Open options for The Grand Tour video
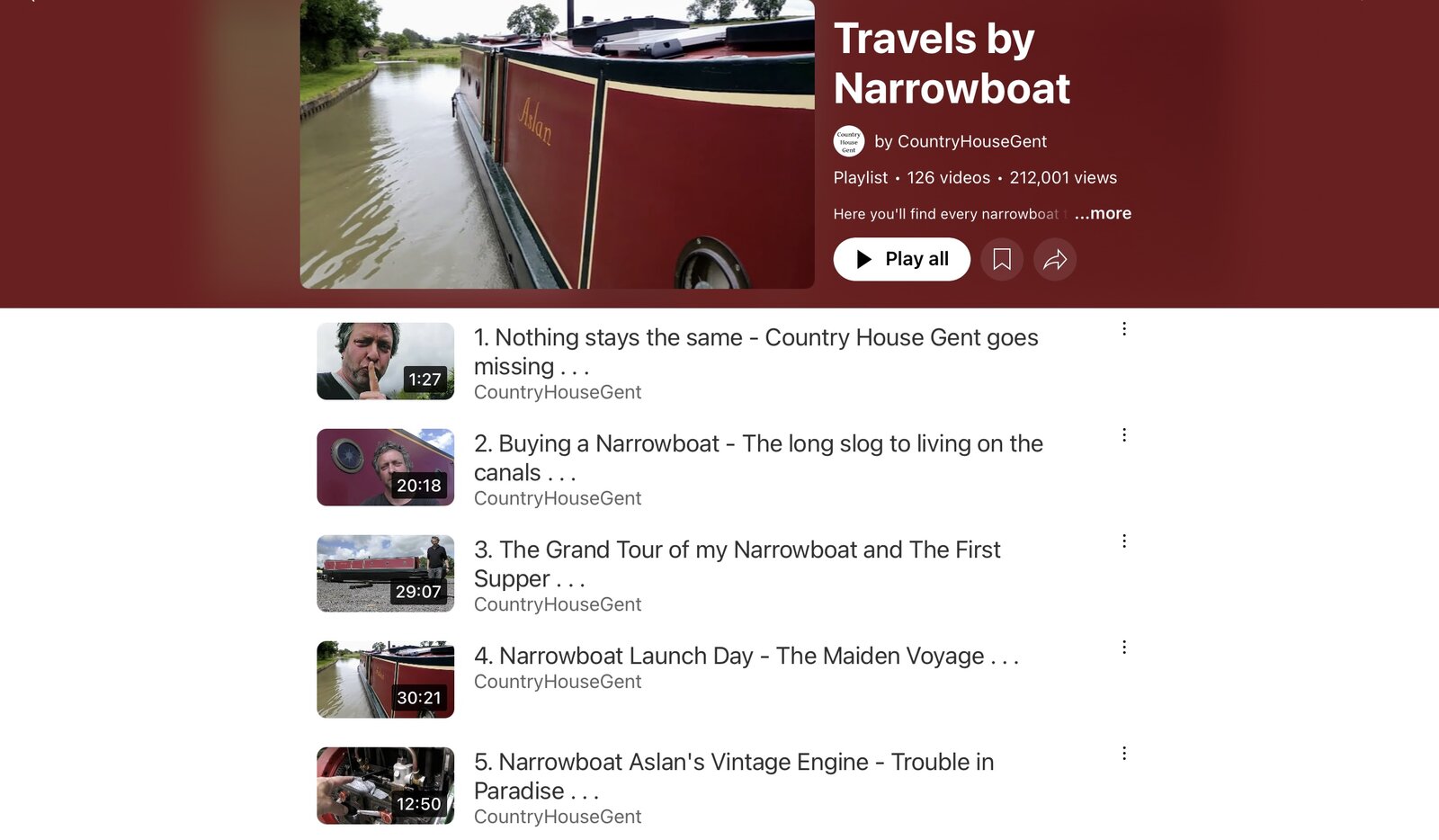Image resolution: width=1439 pixels, height=840 pixels. point(1124,541)
